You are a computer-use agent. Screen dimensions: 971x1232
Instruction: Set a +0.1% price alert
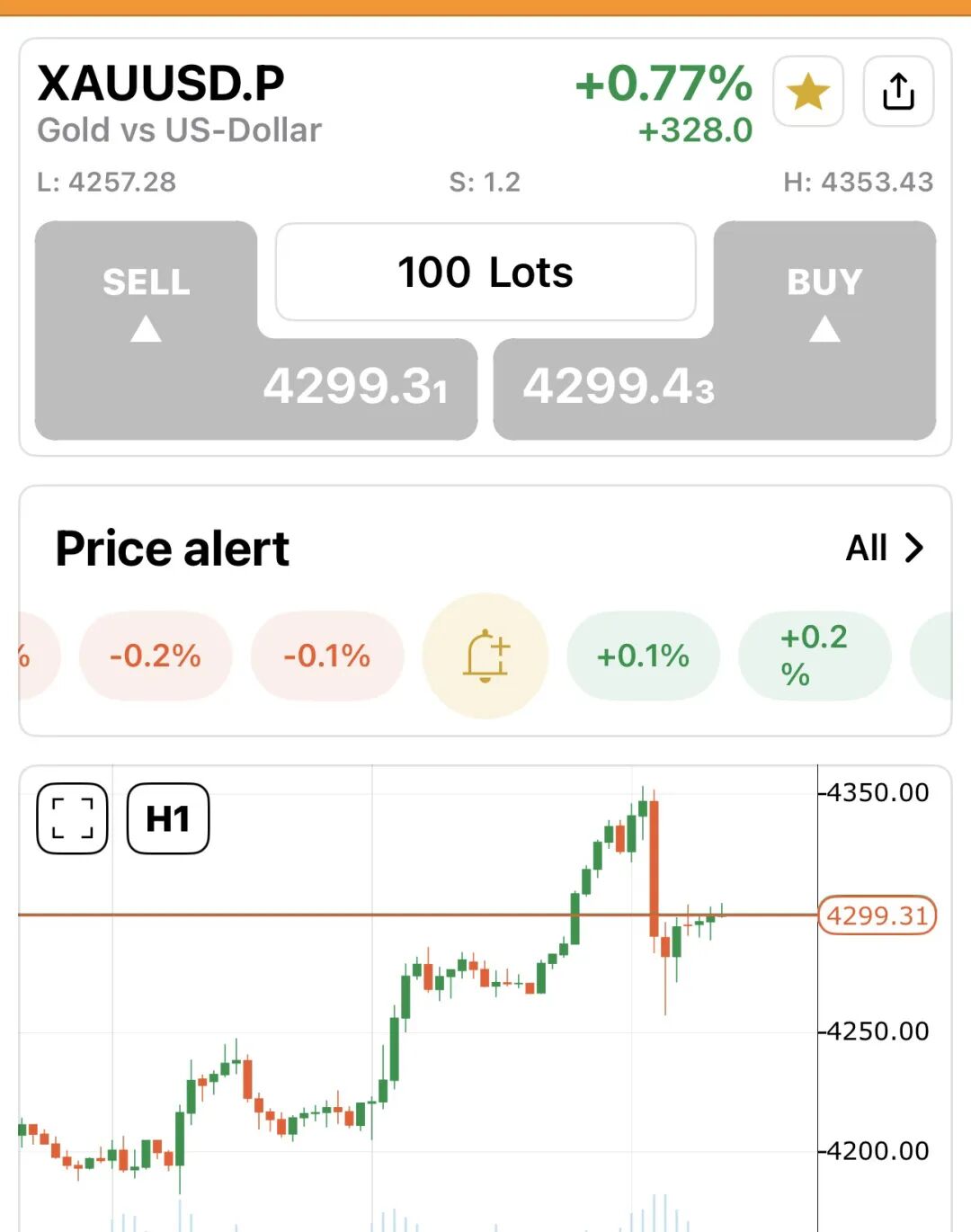pyautogui.click(x=643, y=656)
